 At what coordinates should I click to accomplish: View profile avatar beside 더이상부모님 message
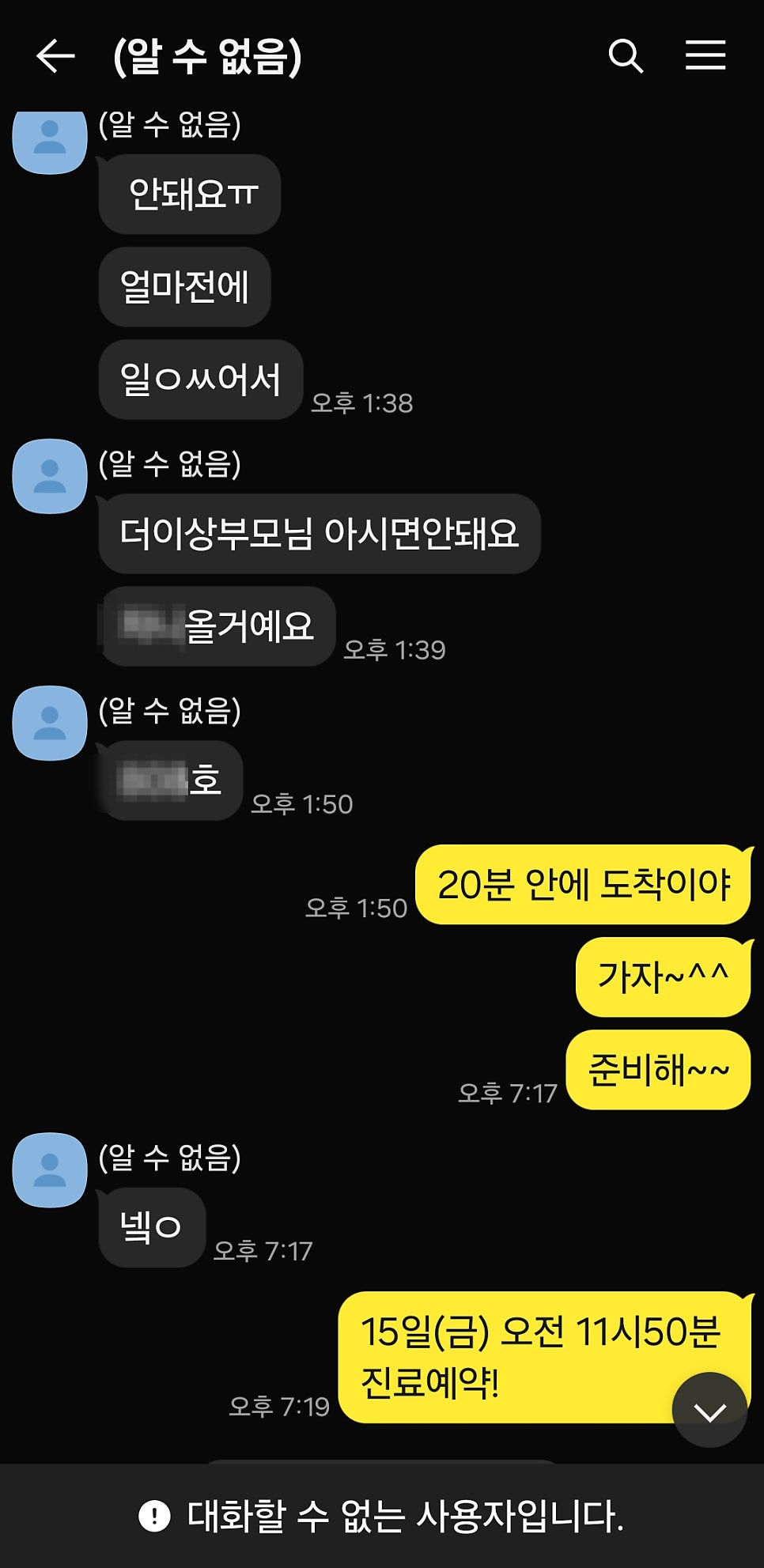coord(50,476)
